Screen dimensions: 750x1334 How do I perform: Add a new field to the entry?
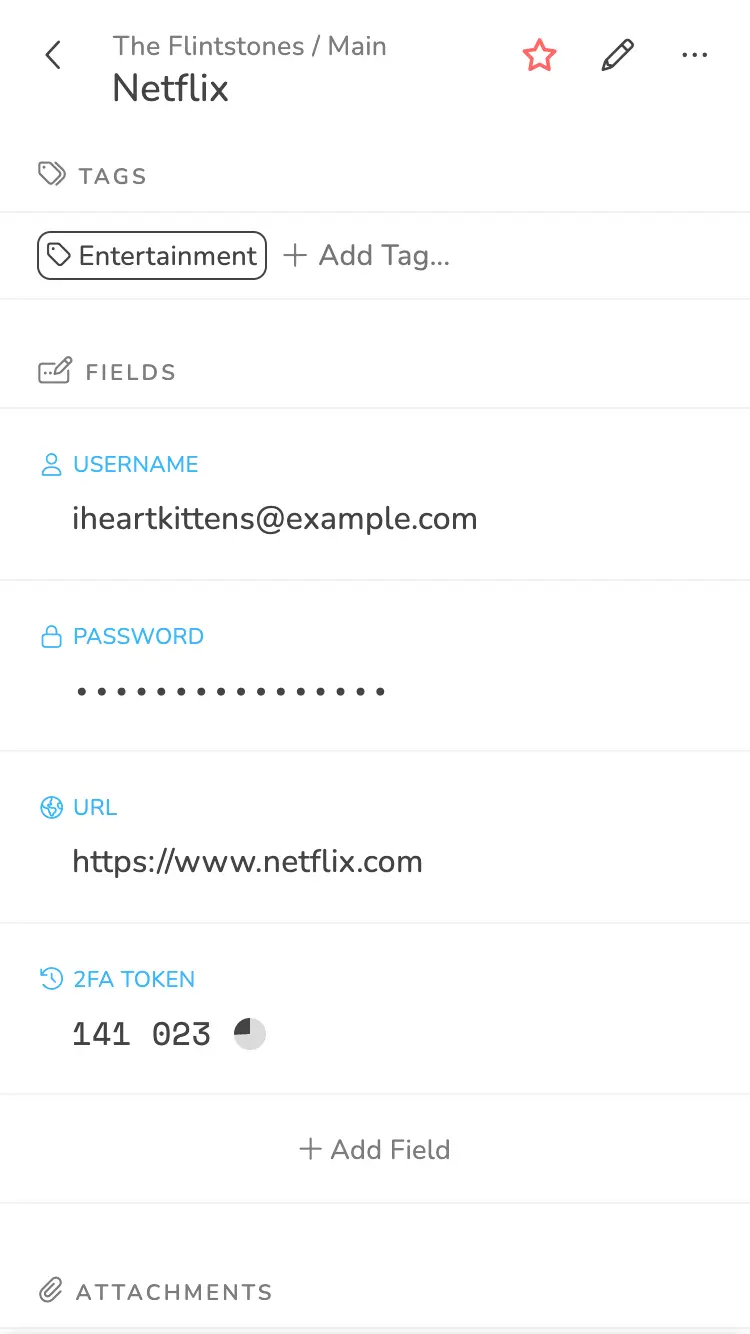[x=375, y=1149]
